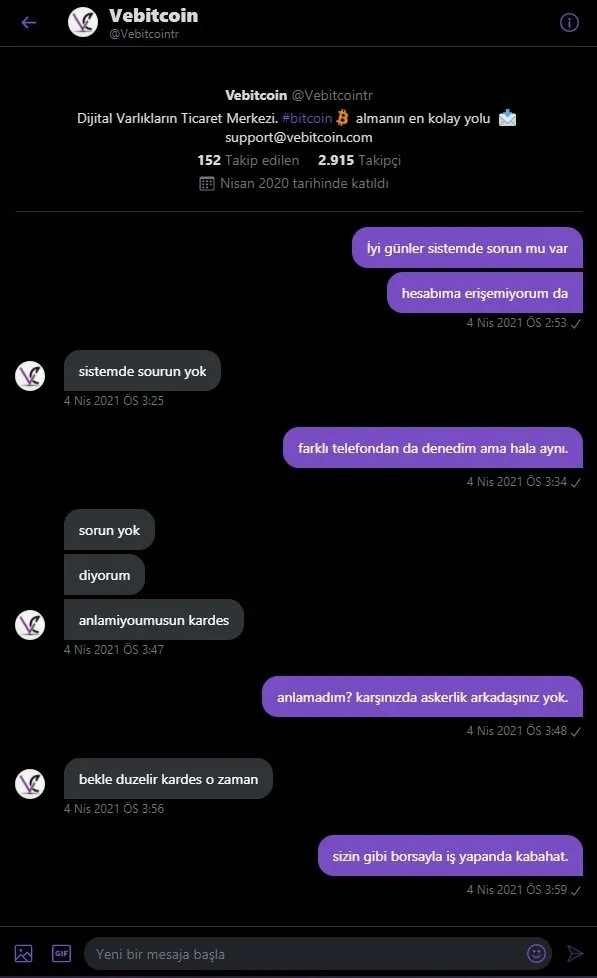Open the #bitcoin hashtag link
The height and width of the screenshot is (978, 597).
click(x=307, y=118)
